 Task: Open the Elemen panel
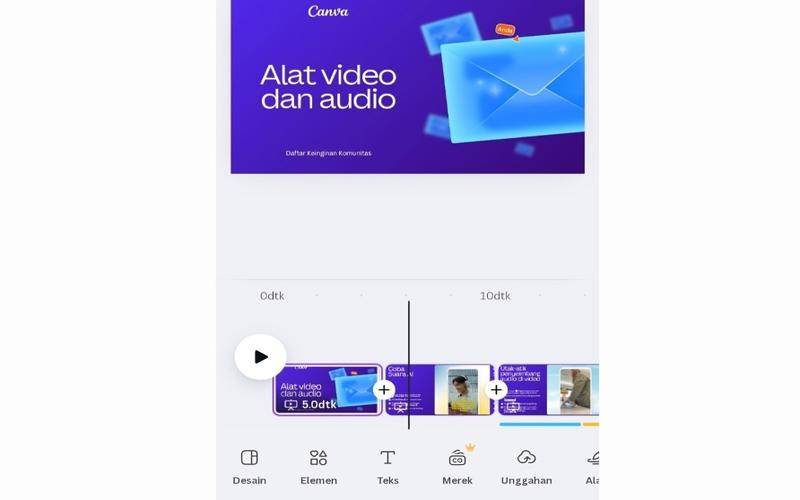click(x=318, y=466)
